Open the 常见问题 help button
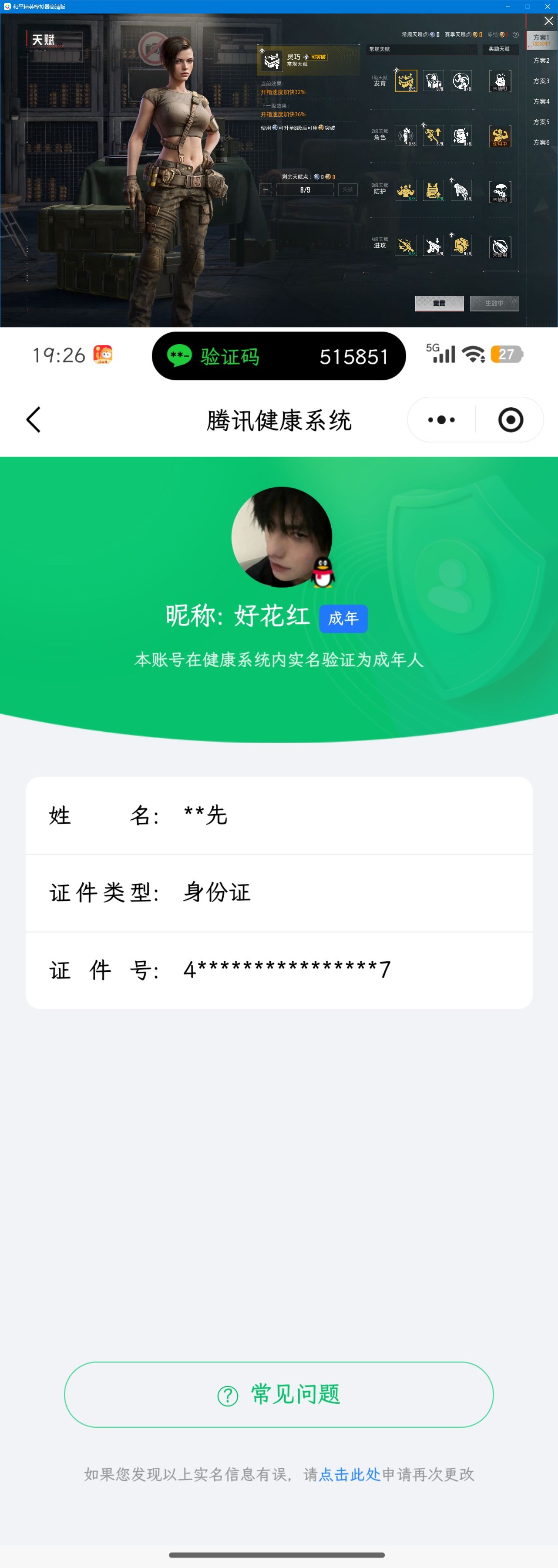 pyautogui.click(x=279, y=1394)
